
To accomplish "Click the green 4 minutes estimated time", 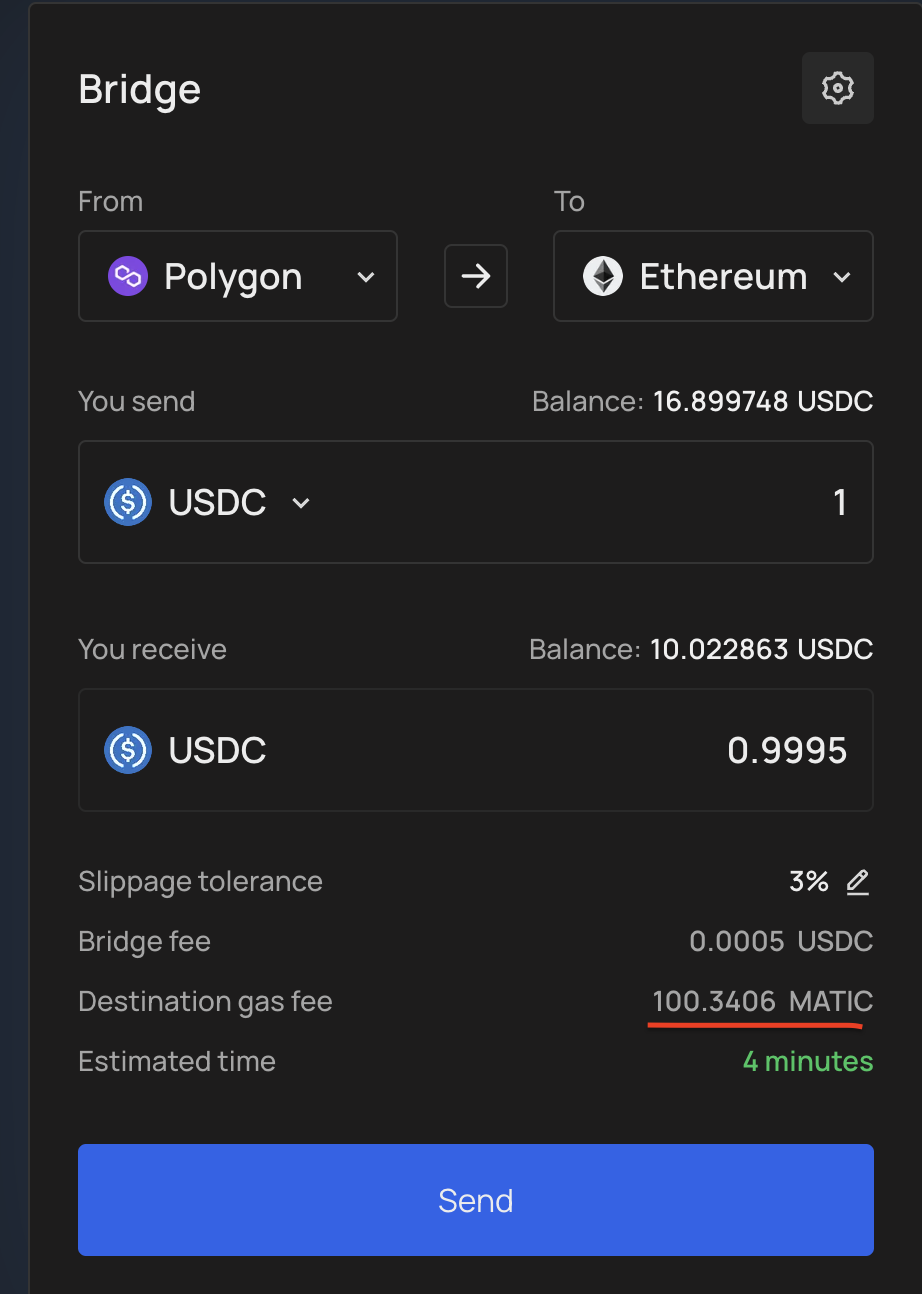I will click(807, 1061).
